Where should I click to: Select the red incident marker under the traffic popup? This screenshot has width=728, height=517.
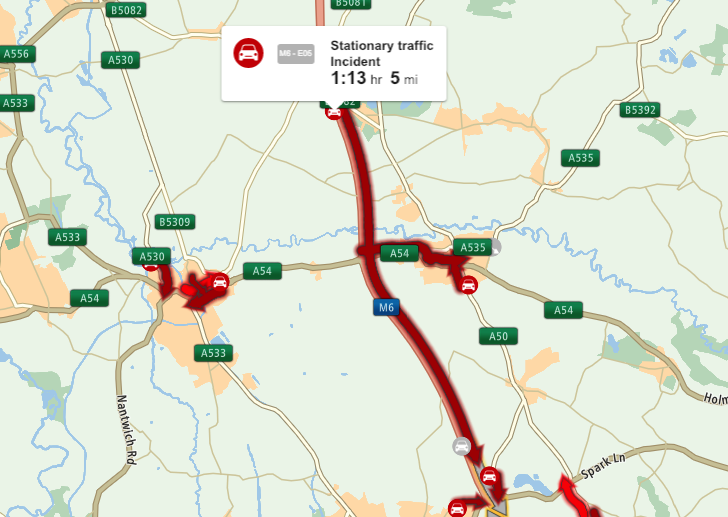point(334,112)
